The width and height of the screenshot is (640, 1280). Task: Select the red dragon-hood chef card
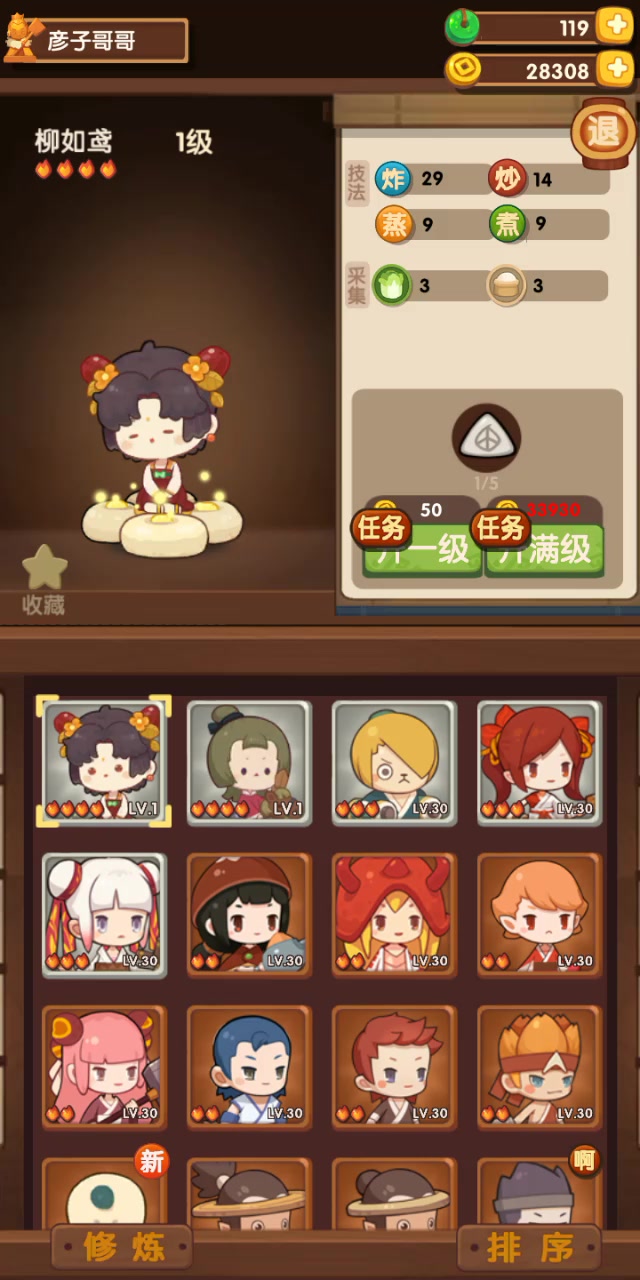click(394, 914)
